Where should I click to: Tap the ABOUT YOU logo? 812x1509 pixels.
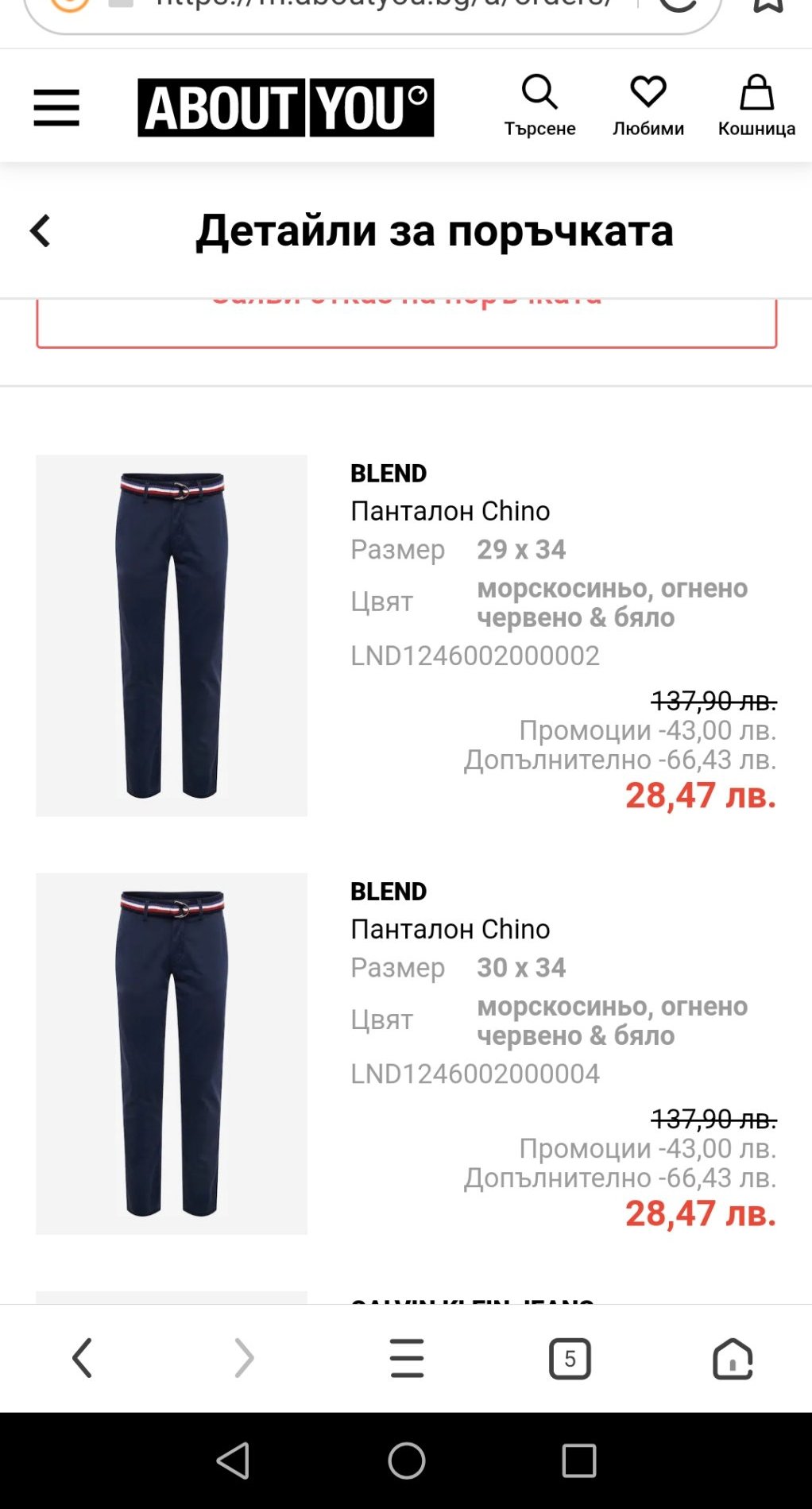[x=285, y=107]
